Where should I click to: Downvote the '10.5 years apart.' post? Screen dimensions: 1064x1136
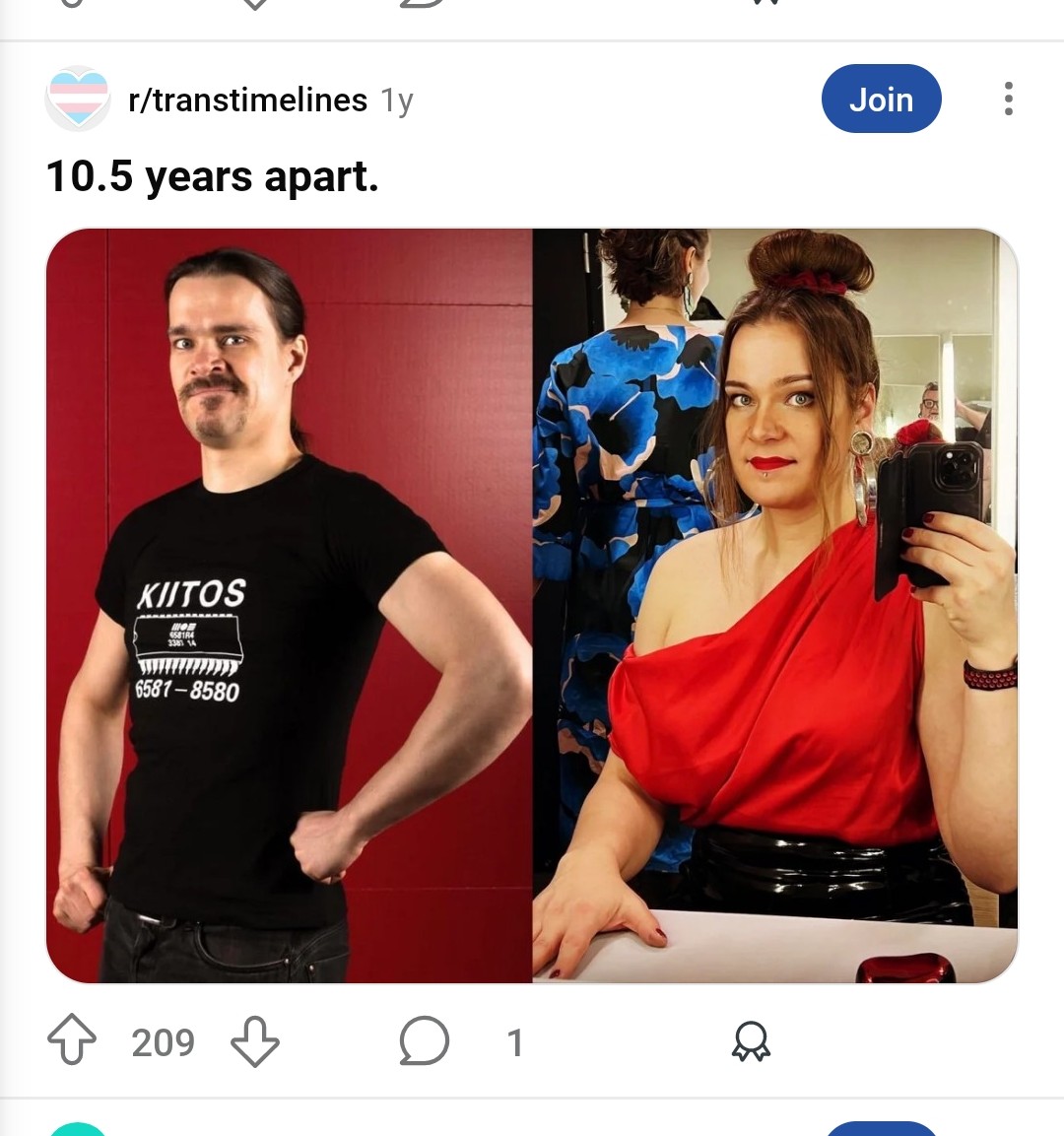click(x=255, y=1041)
